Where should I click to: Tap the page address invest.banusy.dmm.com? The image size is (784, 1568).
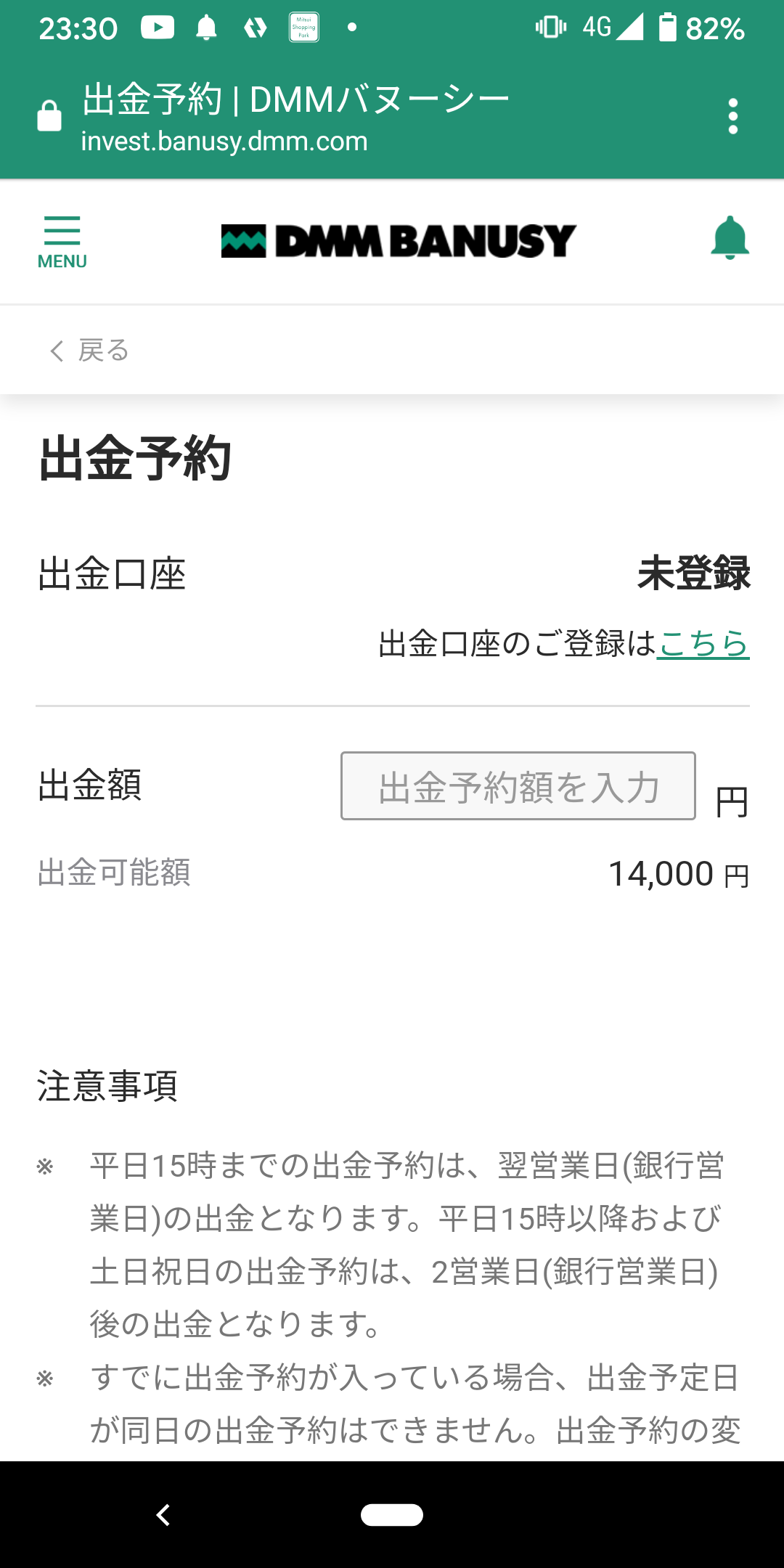pyautogui.click(x=222, y=142)
